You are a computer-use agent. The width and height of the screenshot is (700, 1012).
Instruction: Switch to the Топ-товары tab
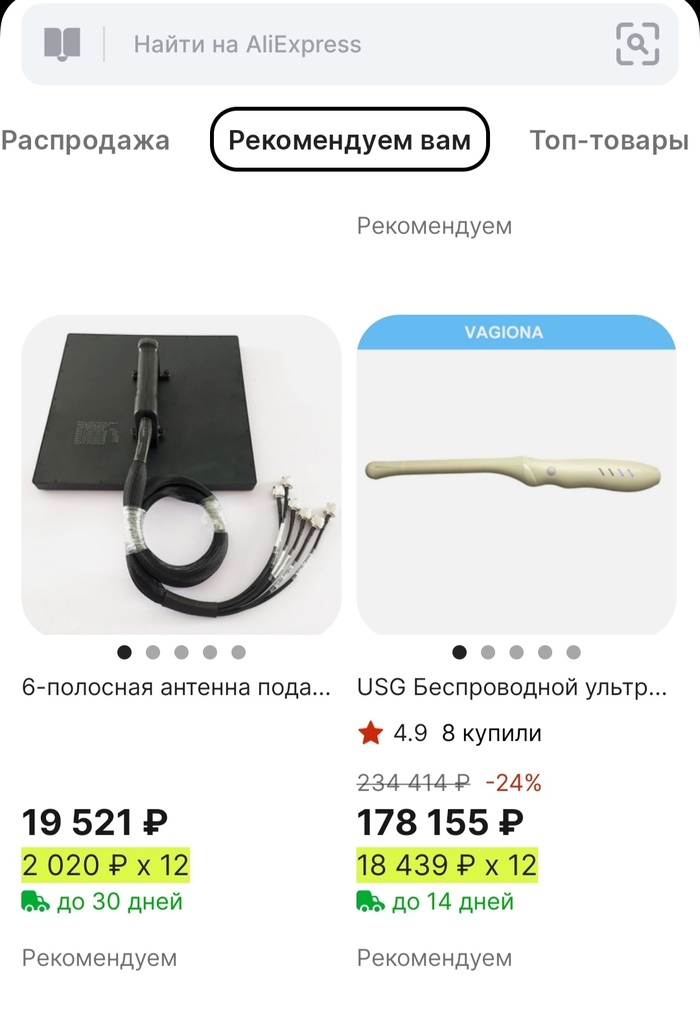coord(609,141)
